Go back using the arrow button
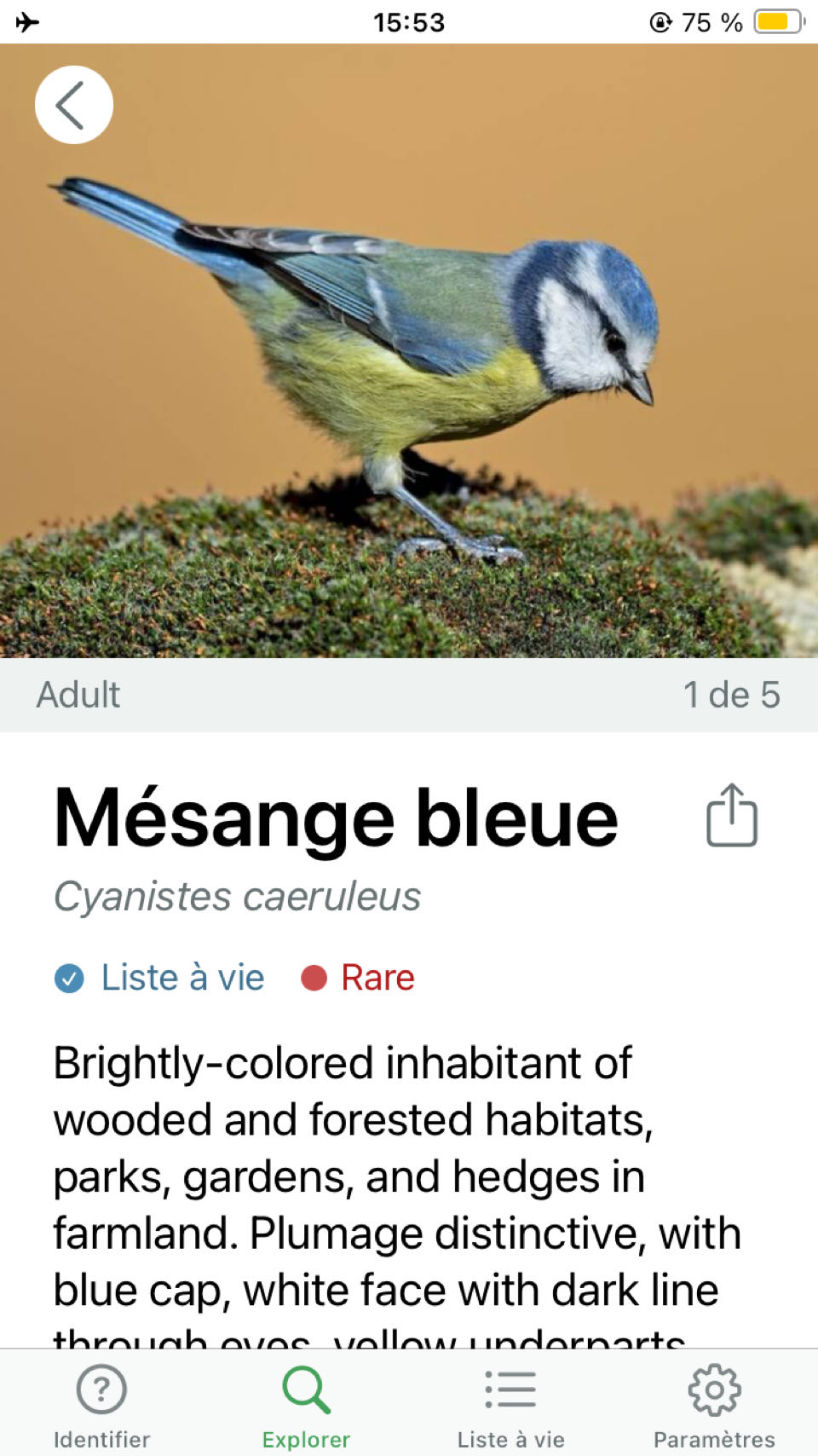Screen dimensions: 818x1456 click(74, 105)
